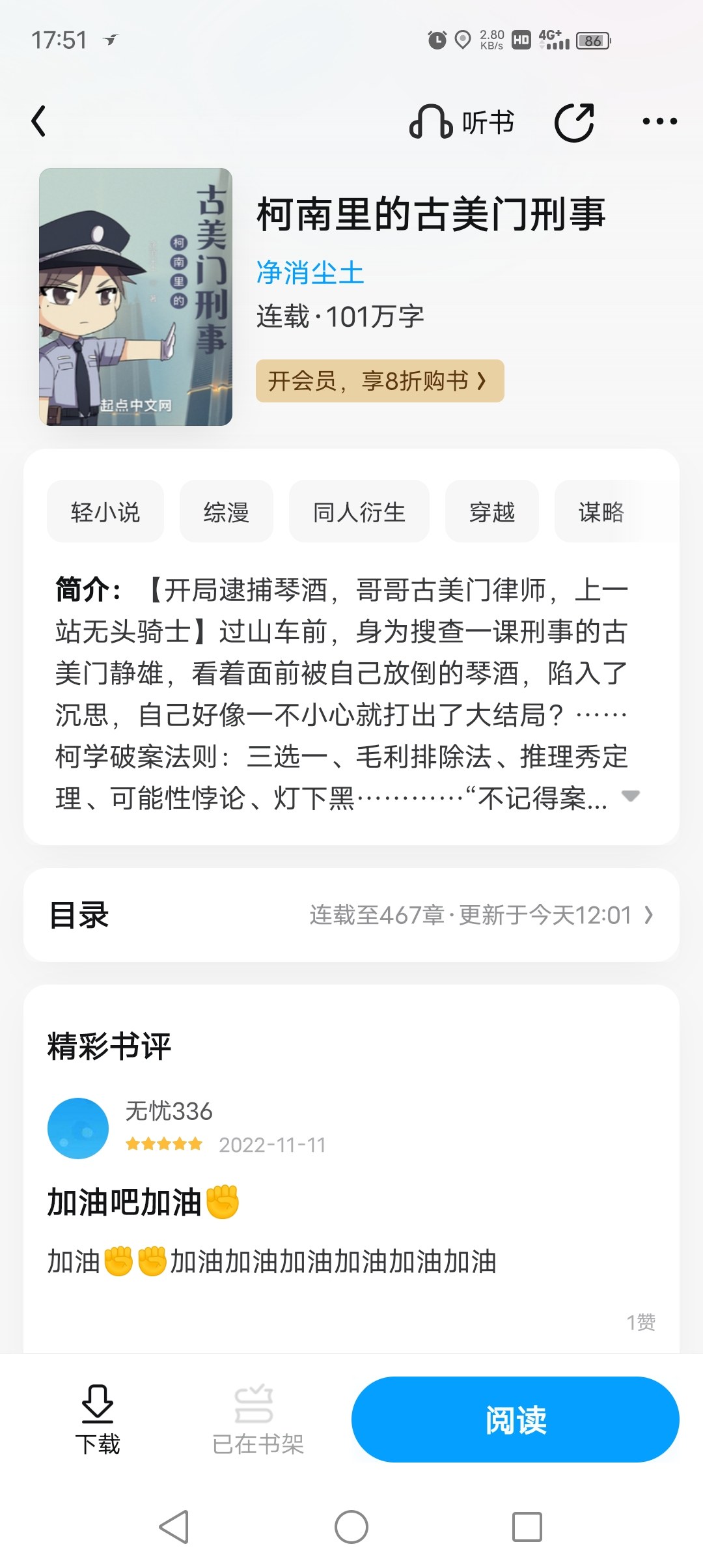This screenshot has height=1568, width=703.
Task: Open 听书 audiobook mode
Action: [462, 122]
